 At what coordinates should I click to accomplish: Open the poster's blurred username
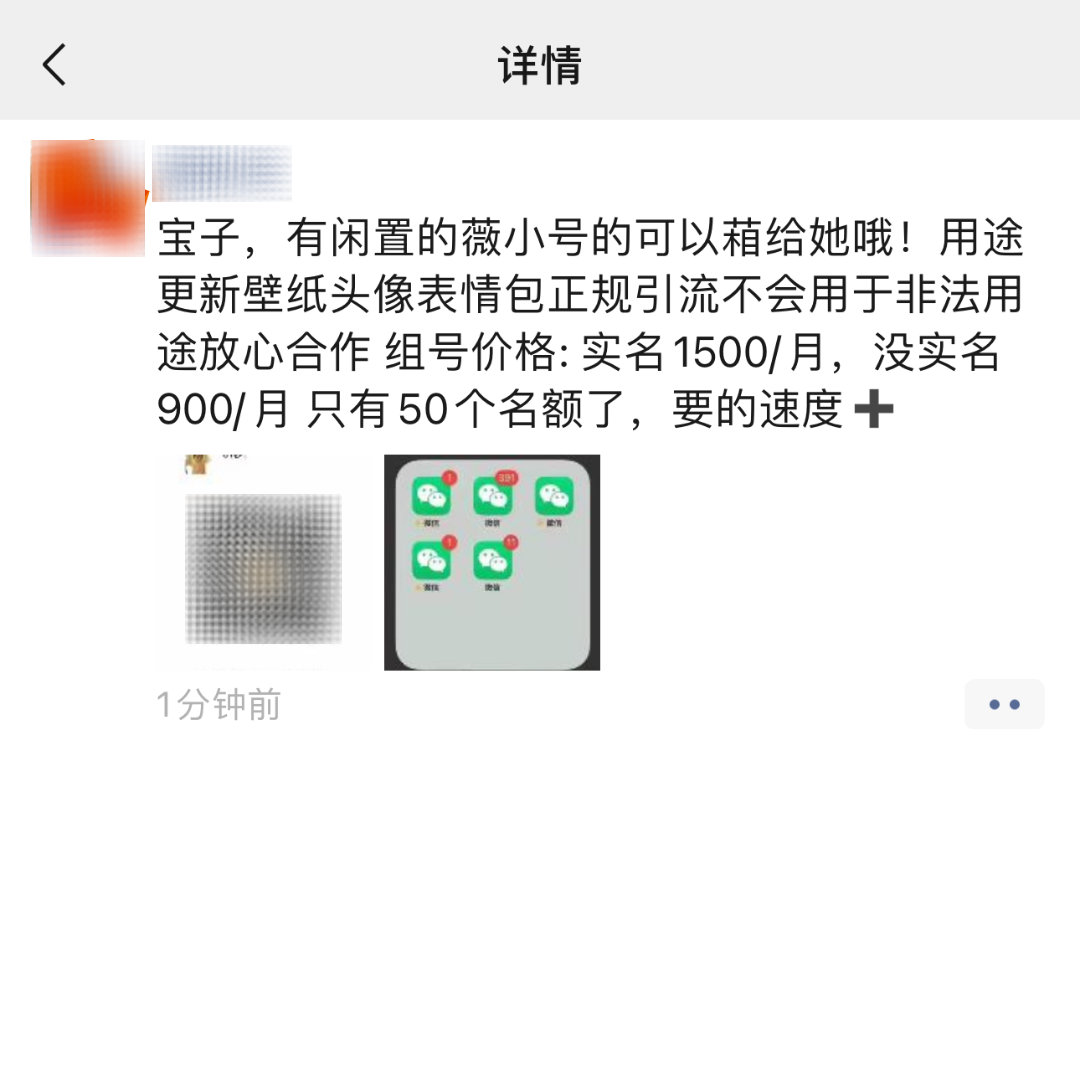[x=222, y=172]
